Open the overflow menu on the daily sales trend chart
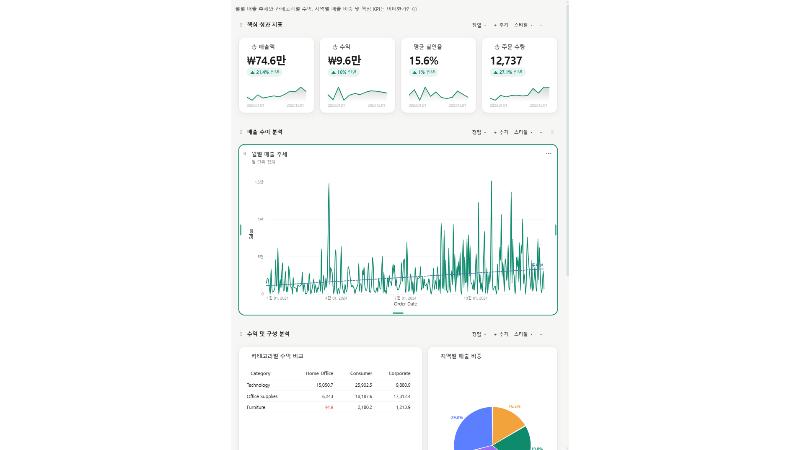The image size is (800, 450). [x=548, y=154]
